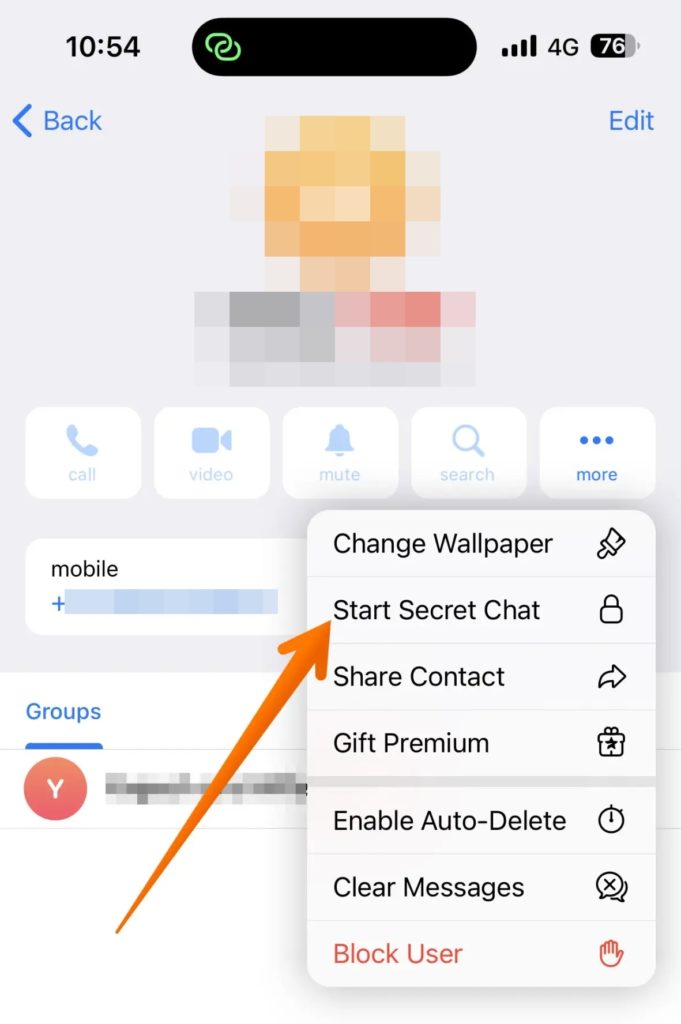Start a voice call
The image size is (681, 1024).
[x=82, y=453]
